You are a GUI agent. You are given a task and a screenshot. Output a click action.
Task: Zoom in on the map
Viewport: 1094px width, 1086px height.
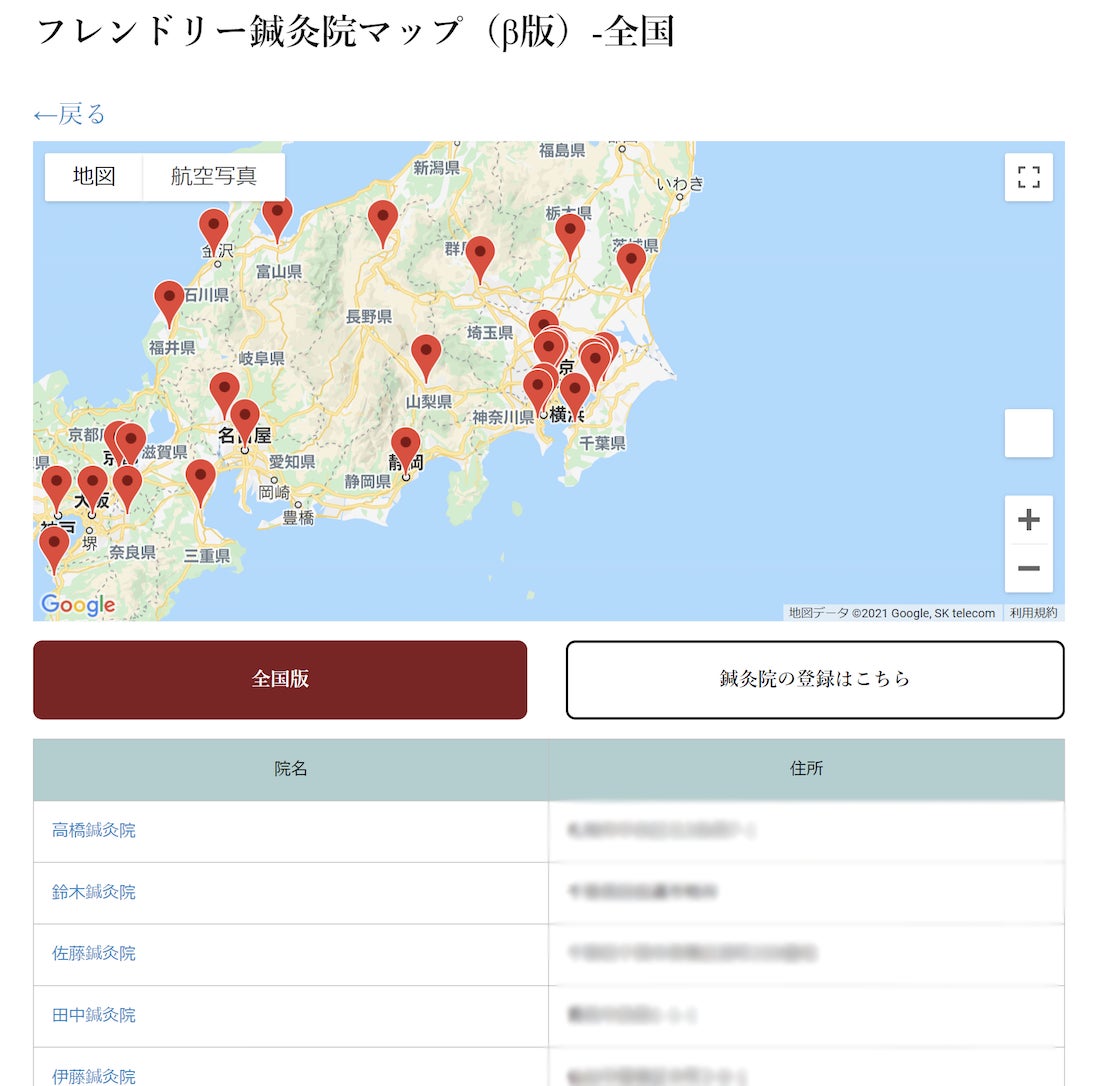coord(1028,520)
